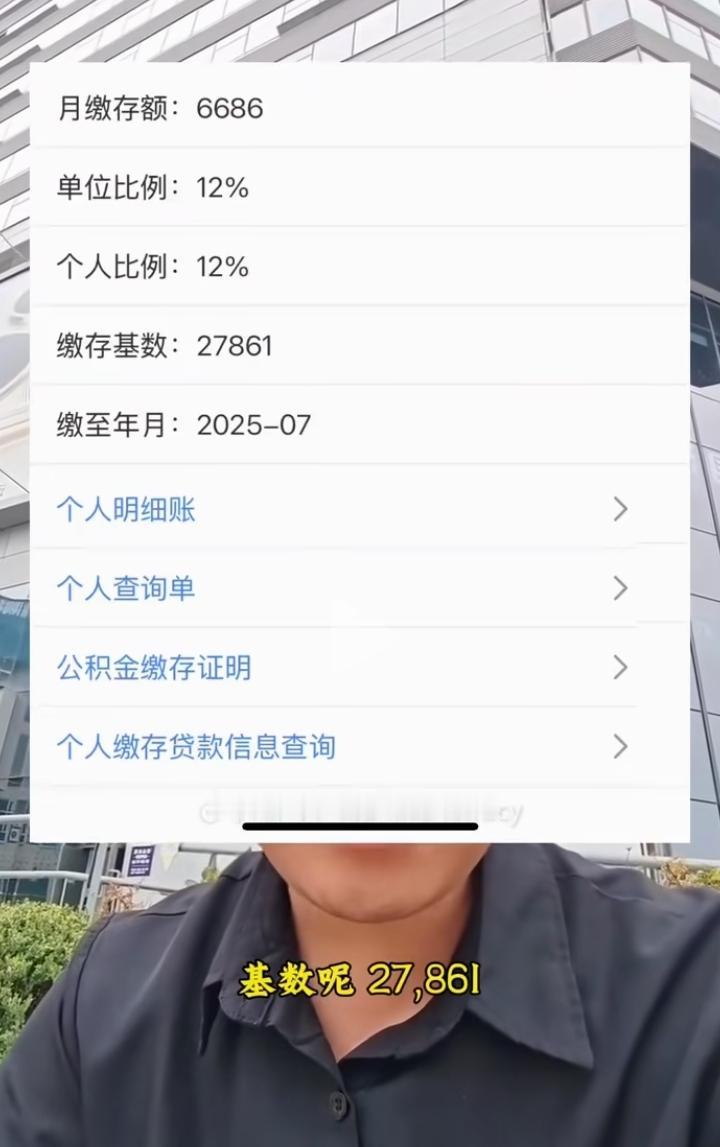Select the 缴存基数 27861 base row
The width and height of the screenshot is (720, 1147).
tap(360, 345)
